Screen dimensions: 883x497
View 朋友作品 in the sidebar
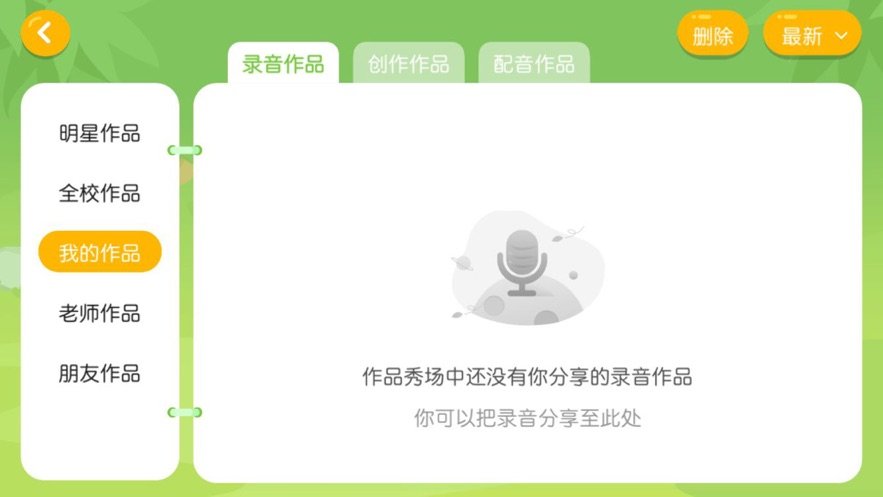point(99,373)
